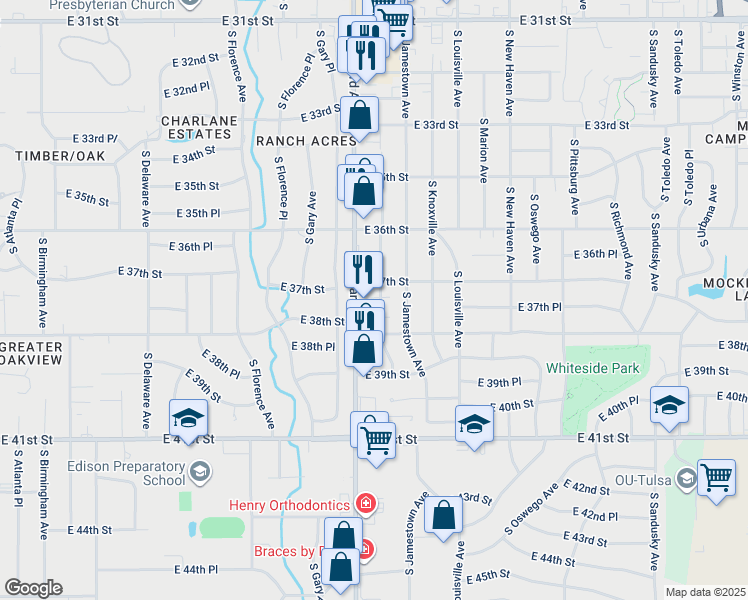Select the shopping bag marker on E 33rd St
Viewport: 748px width, 600px height.
click(x=359, y=115)
